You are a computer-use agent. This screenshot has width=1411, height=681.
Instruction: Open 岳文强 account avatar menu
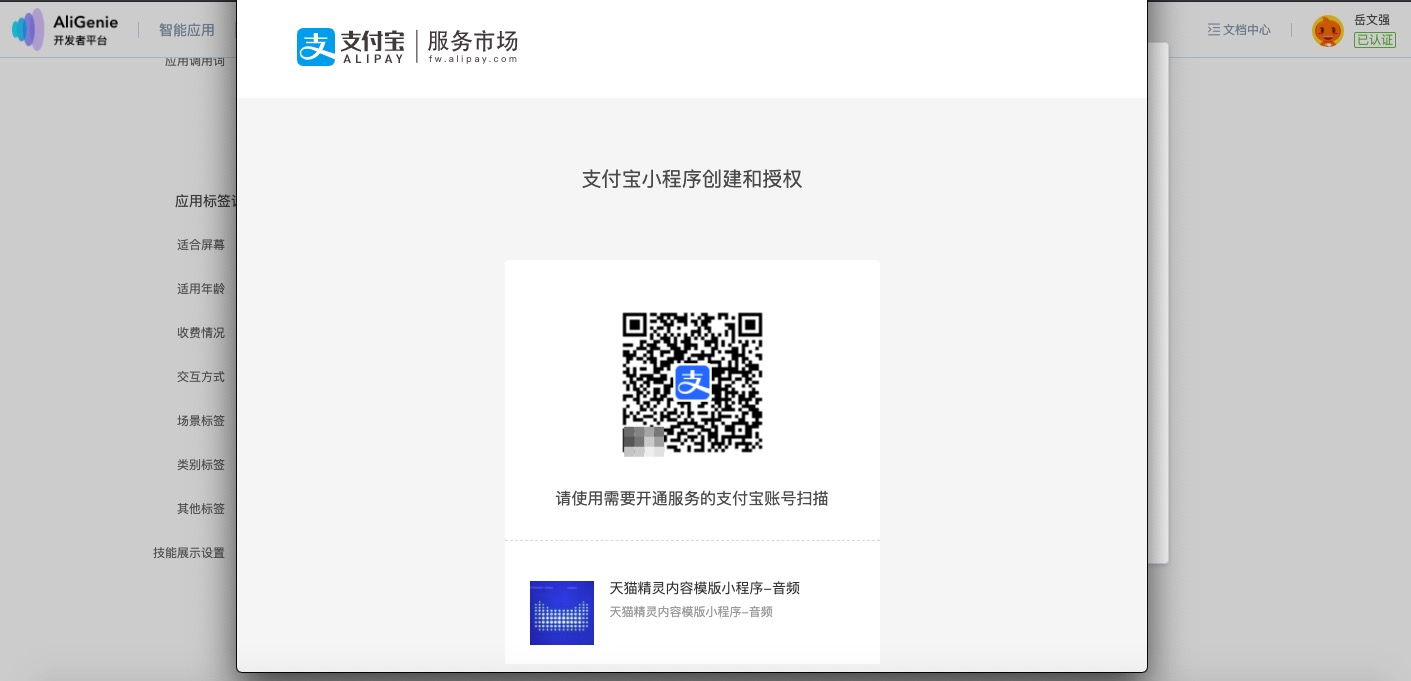pyautogui.click(x=1327, y=31)
